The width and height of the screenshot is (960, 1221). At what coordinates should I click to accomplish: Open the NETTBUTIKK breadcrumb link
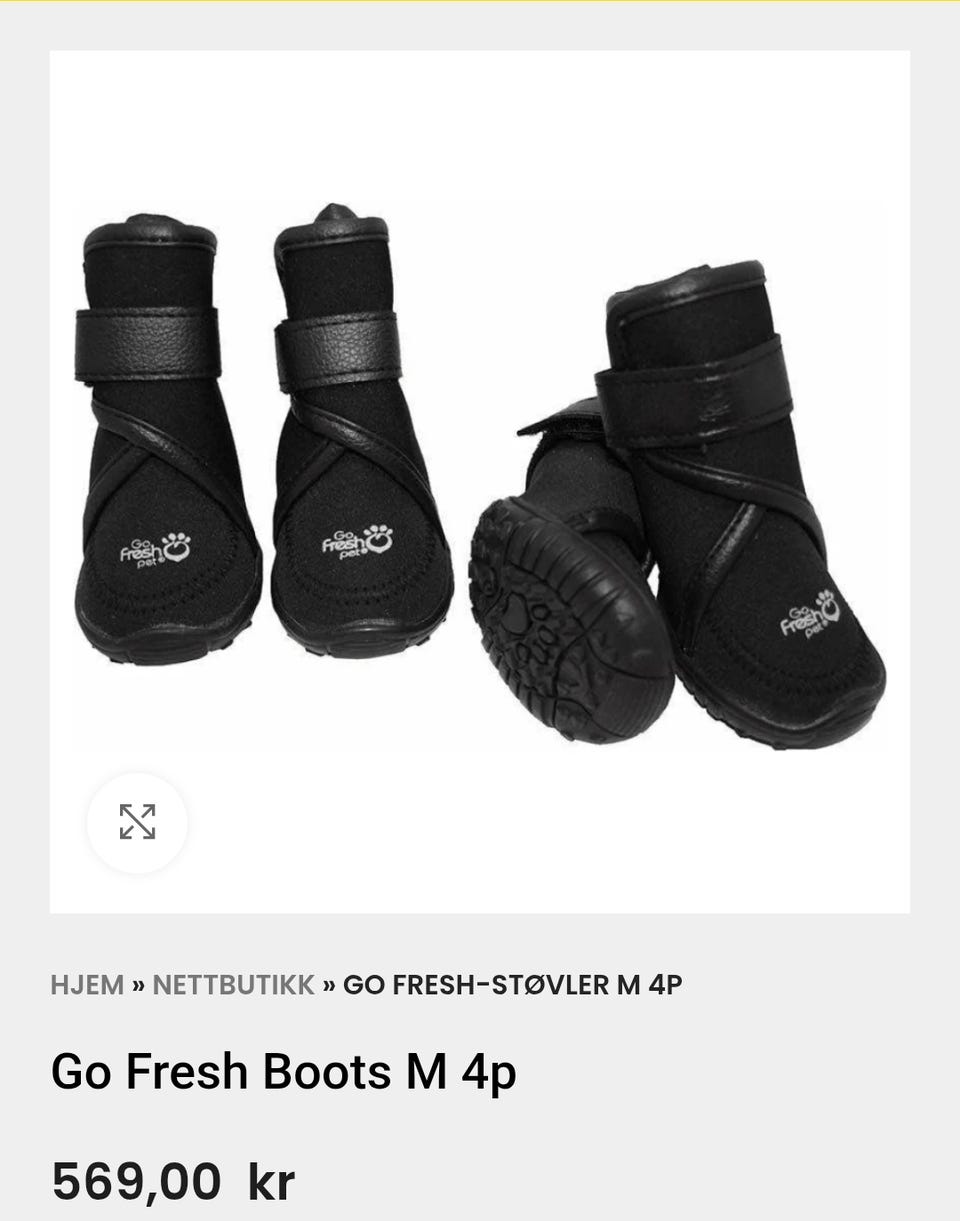pos(233,985)
